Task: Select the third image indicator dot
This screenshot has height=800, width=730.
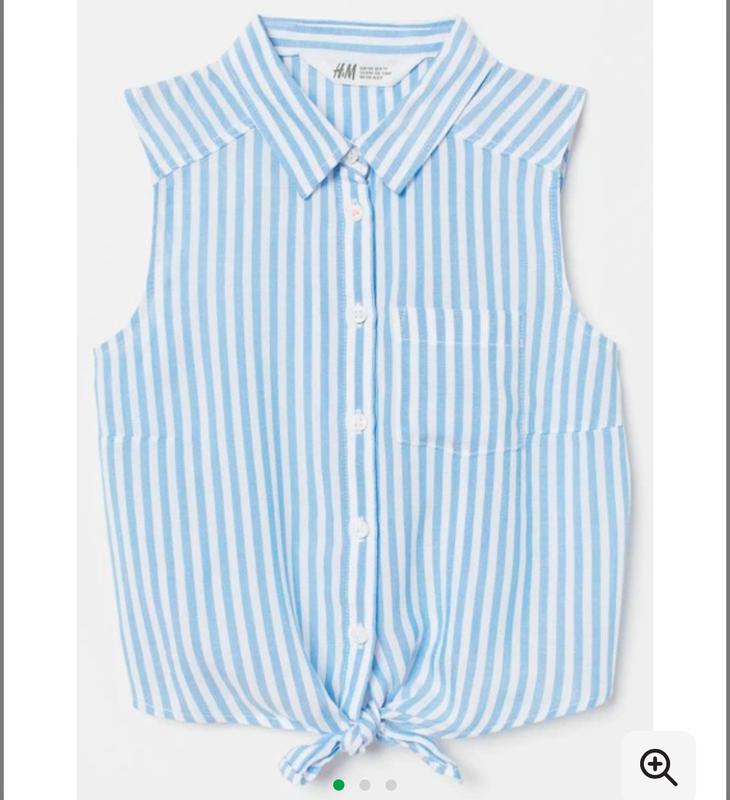Action: point(391,785)
